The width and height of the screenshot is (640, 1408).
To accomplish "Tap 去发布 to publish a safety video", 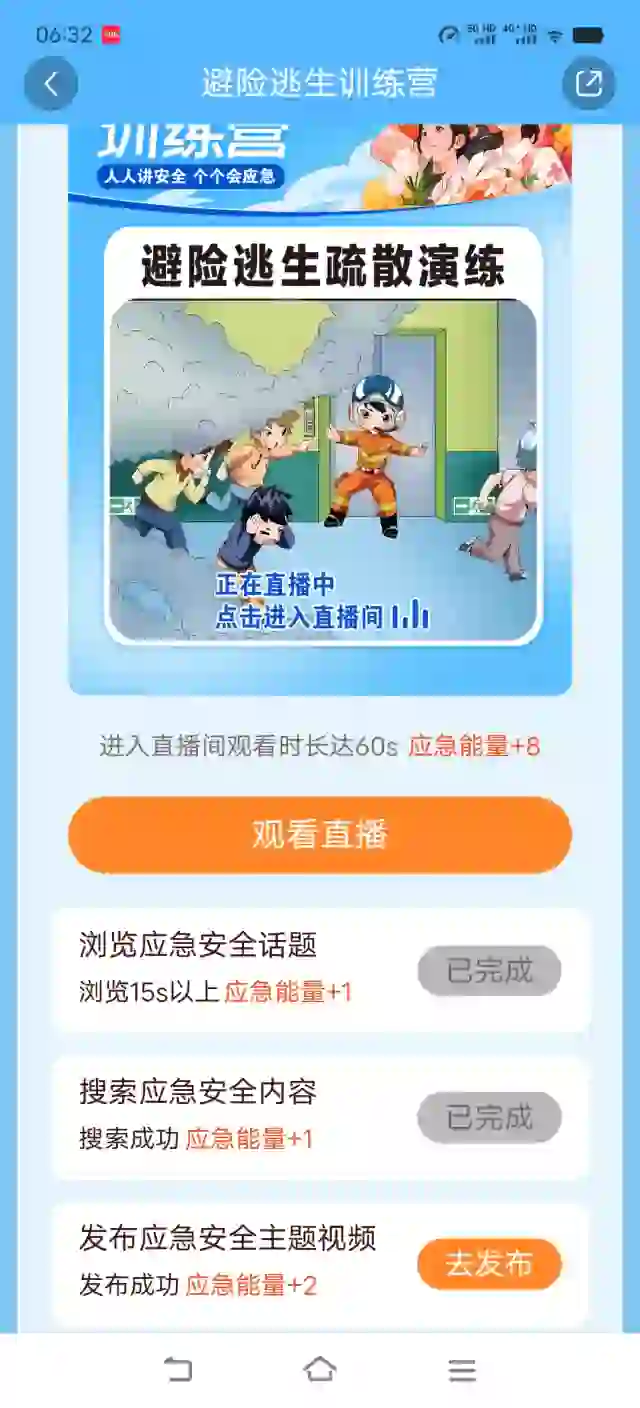I will point(489,1264).
